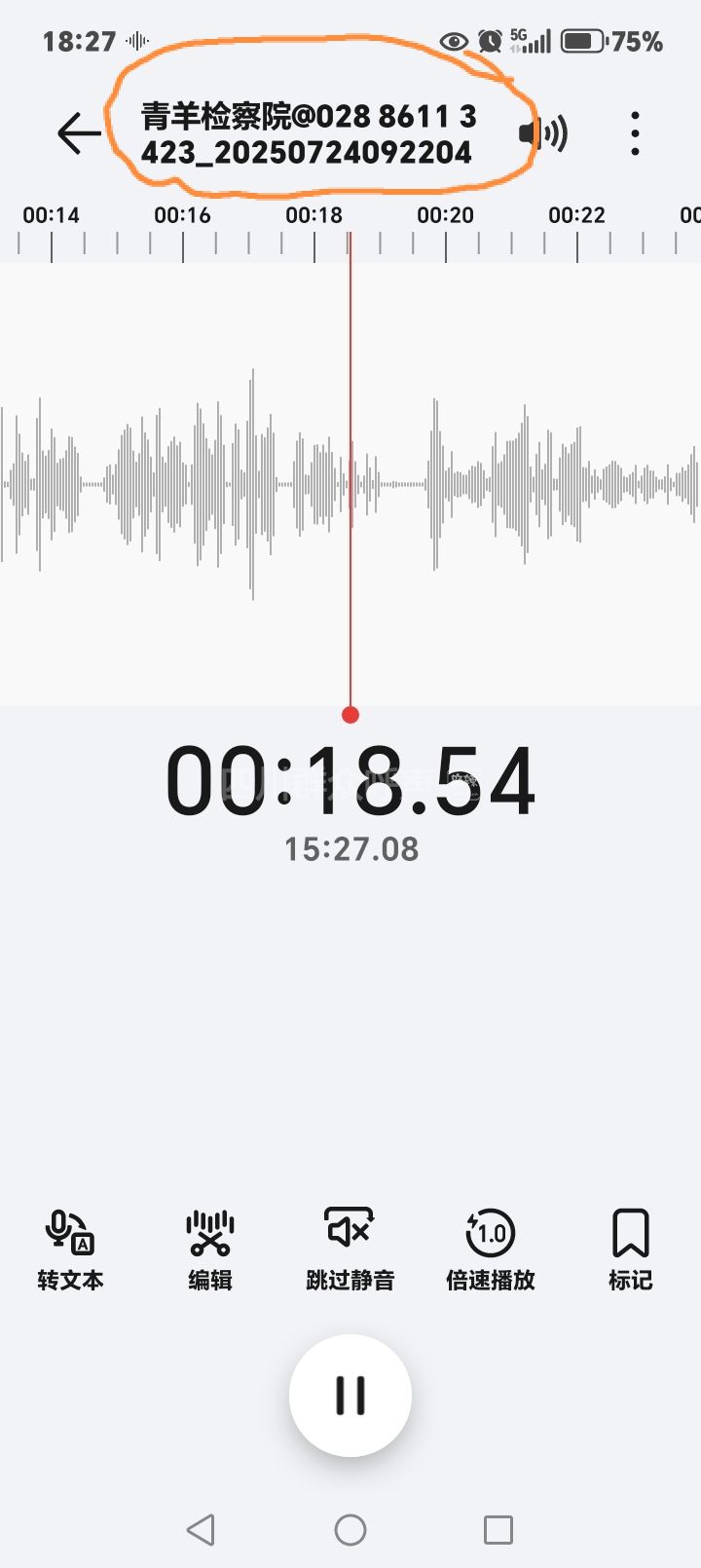Go back from the recording playback
The width and height of the screenshot is (701, 1568).
point(79,133)
